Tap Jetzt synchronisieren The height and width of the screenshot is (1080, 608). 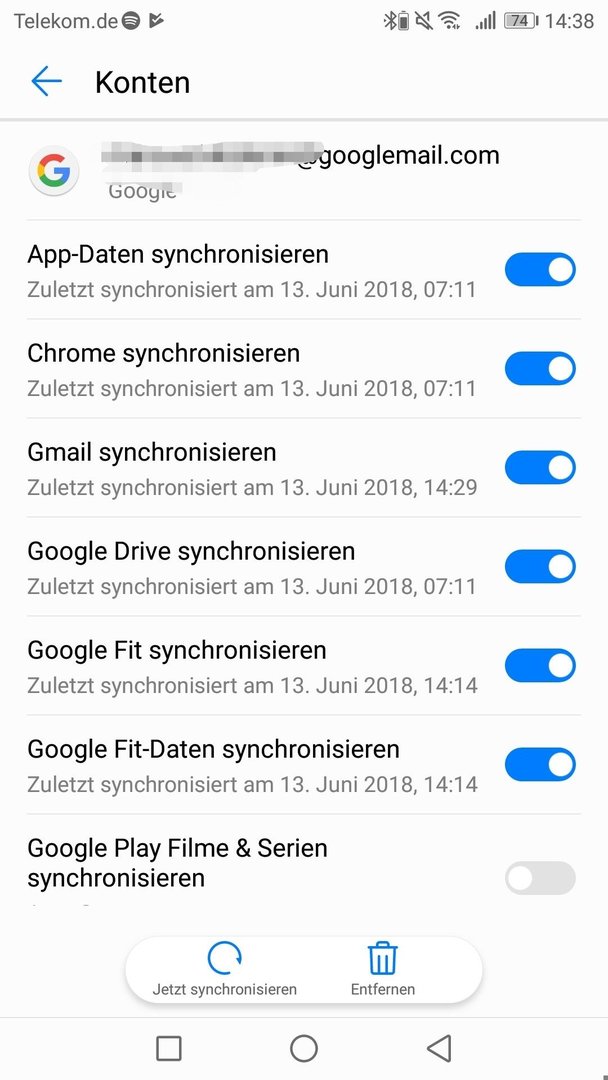[224, 970]
